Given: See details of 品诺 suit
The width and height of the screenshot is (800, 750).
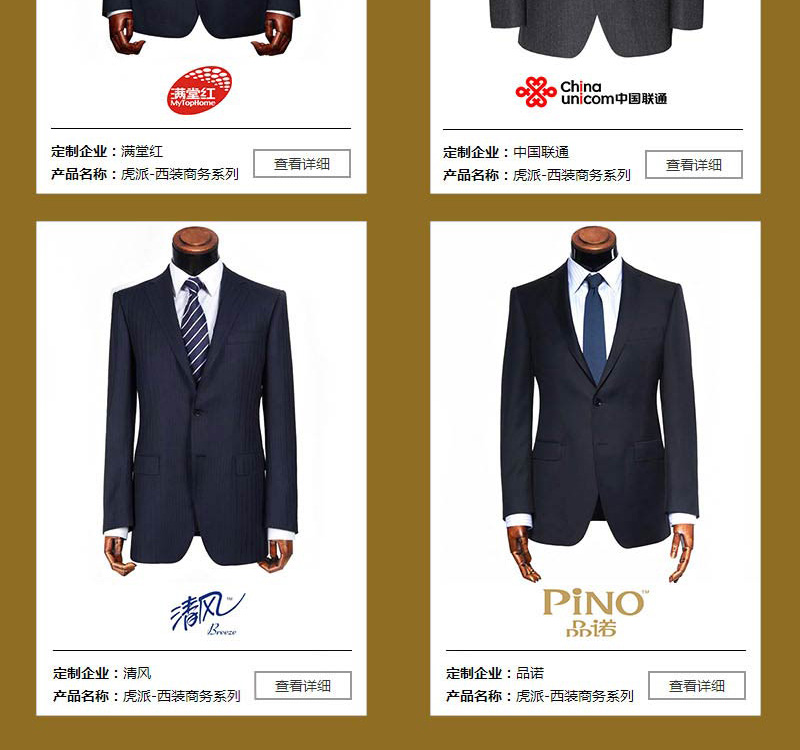Looking at the screenshot, I should pyautogui.click(x=696, y=686).
